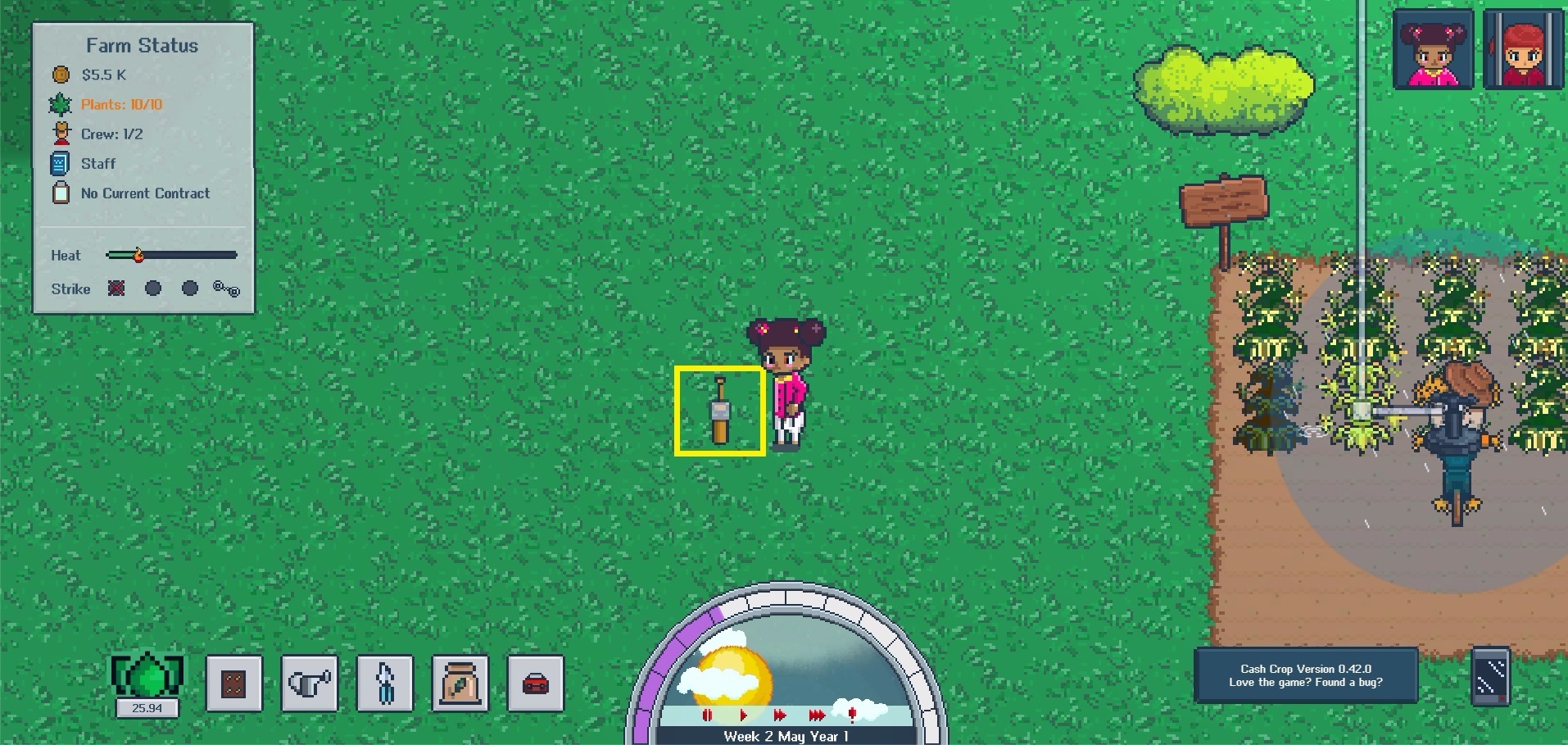Viewport: 1568px width, 745px height.
Task: Open the Cash Crop feedback banner
Action: coord(1305,675)
